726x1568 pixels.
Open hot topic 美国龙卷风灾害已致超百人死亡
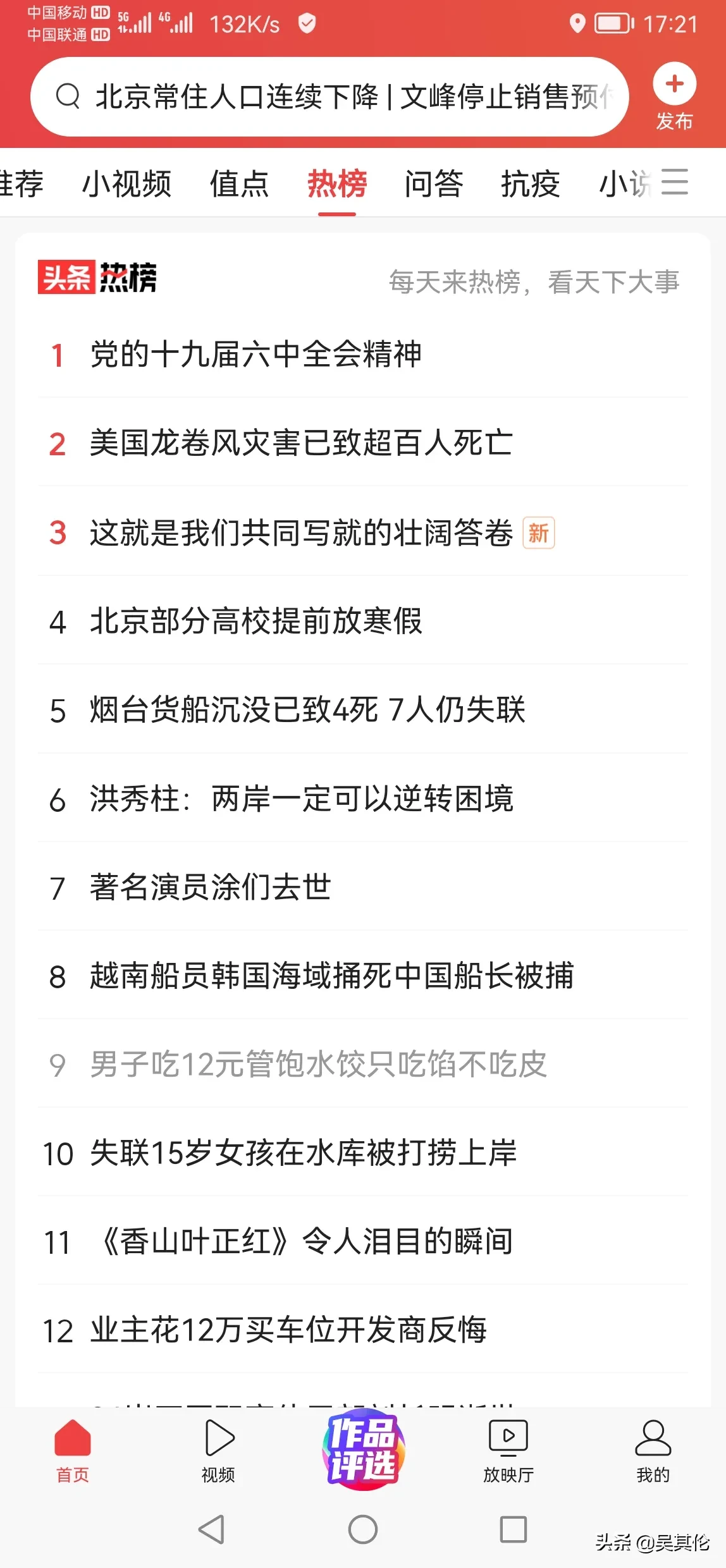[x=301, y=443]
